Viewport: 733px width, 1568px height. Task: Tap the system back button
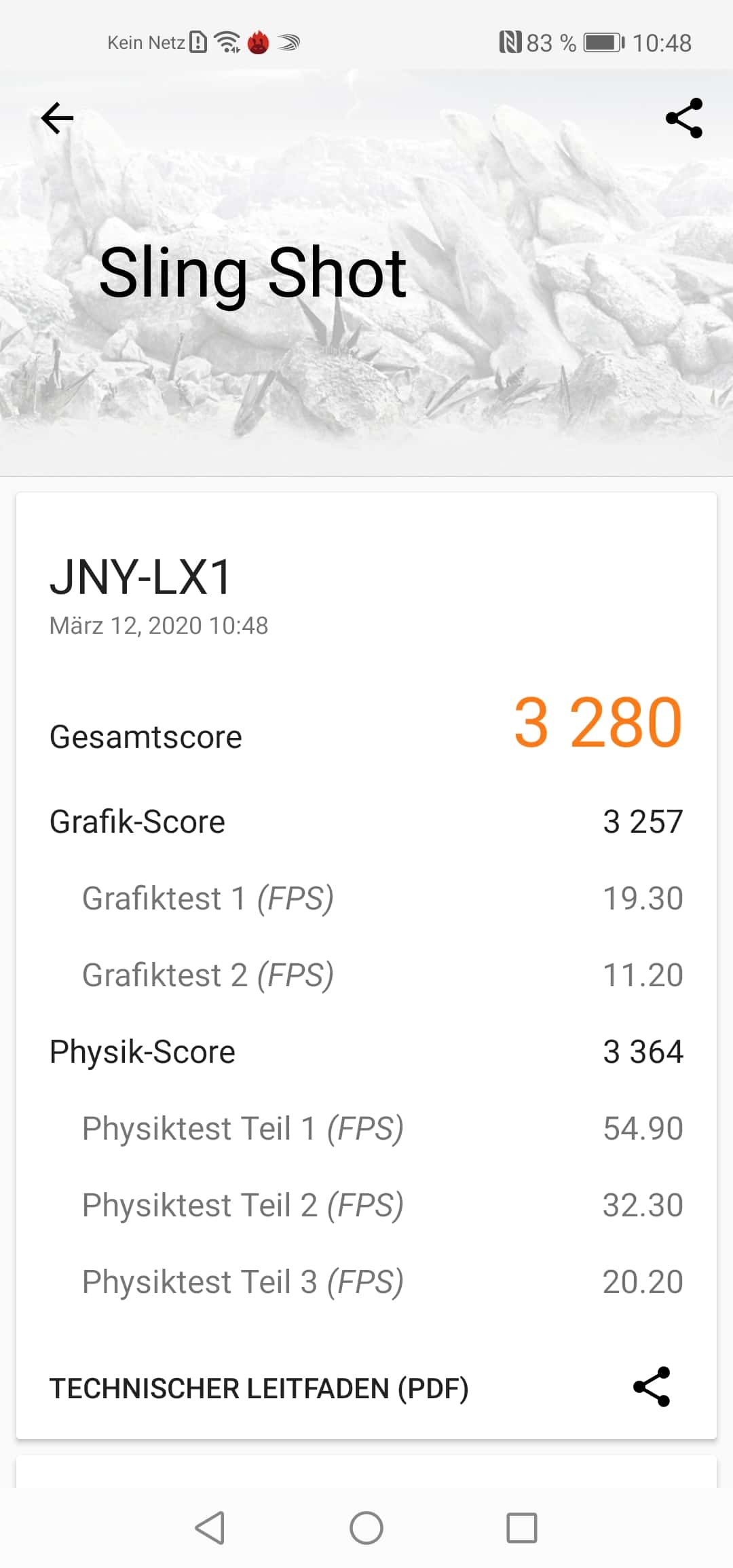[210, 1528]
